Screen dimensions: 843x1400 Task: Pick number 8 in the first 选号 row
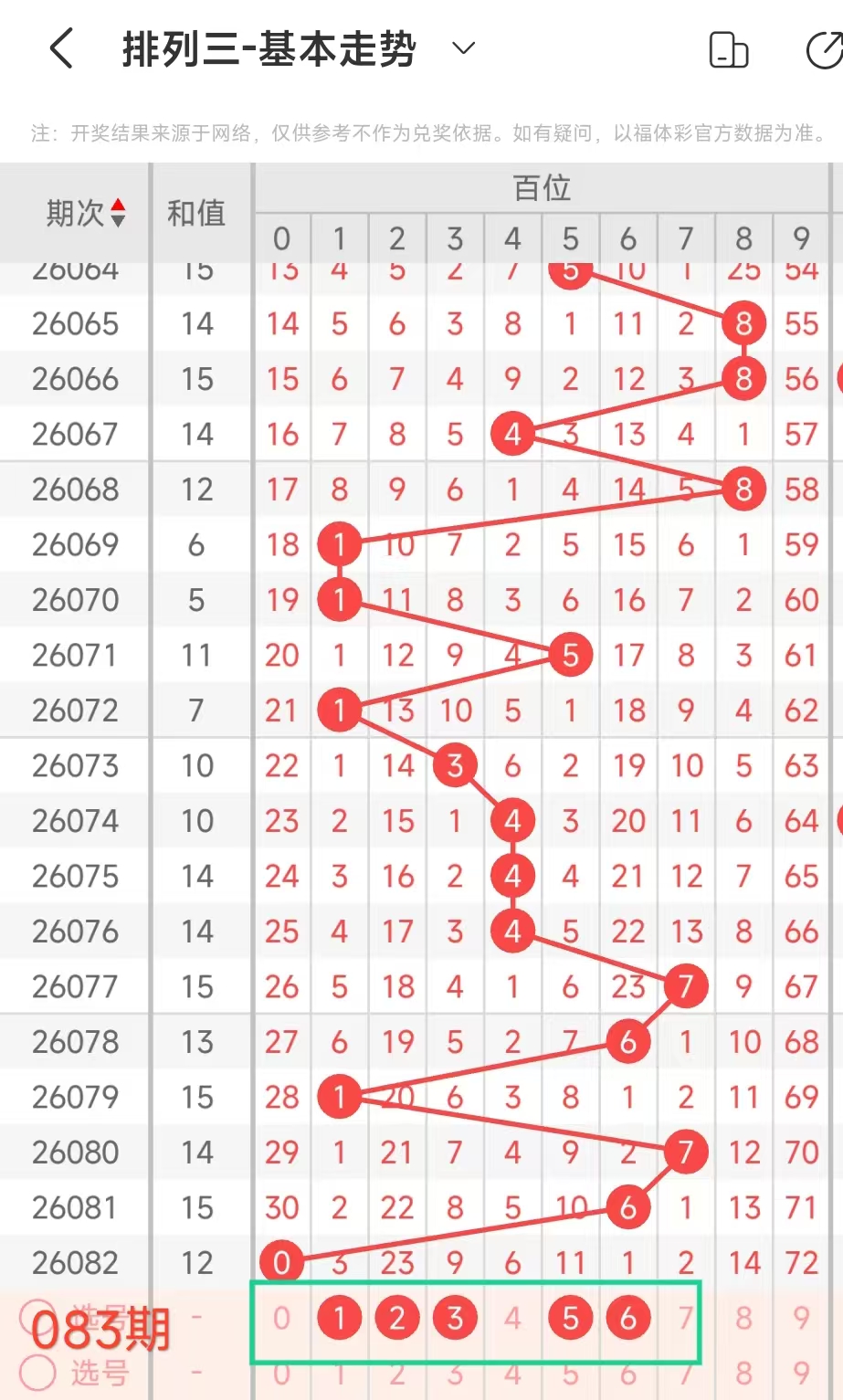point(743,1318)
